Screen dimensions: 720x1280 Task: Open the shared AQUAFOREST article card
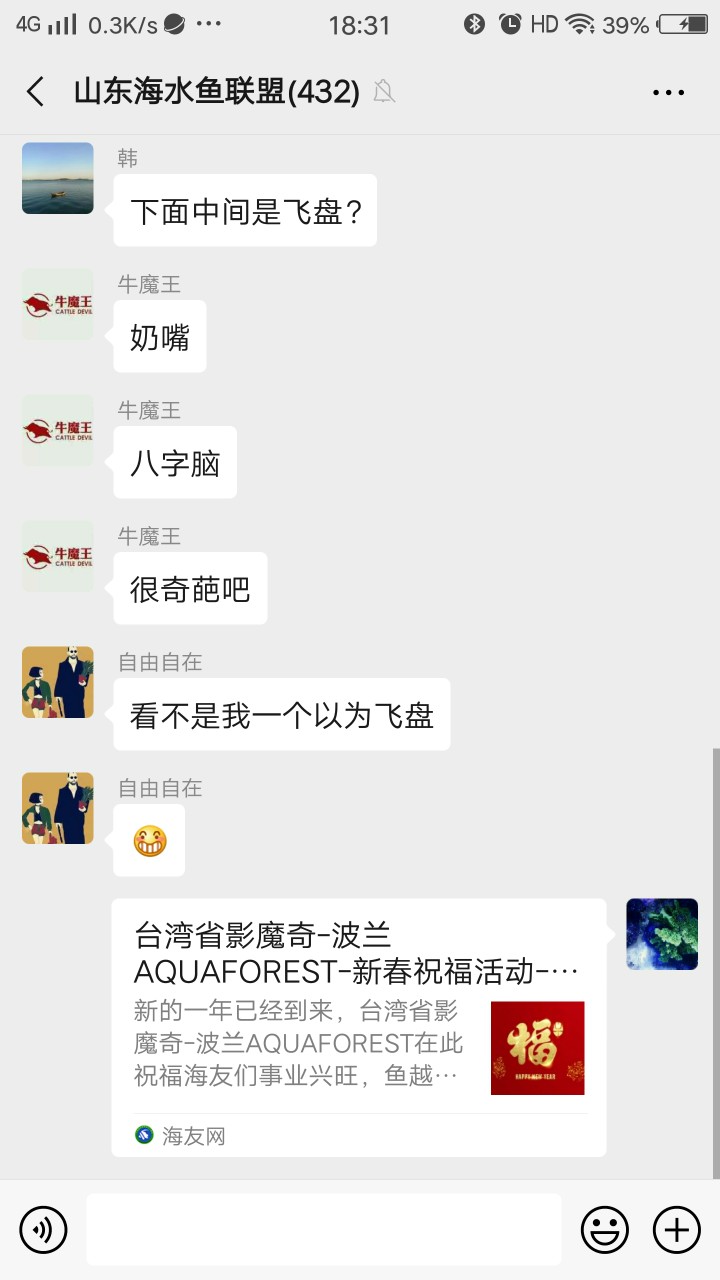[358, 1027]
